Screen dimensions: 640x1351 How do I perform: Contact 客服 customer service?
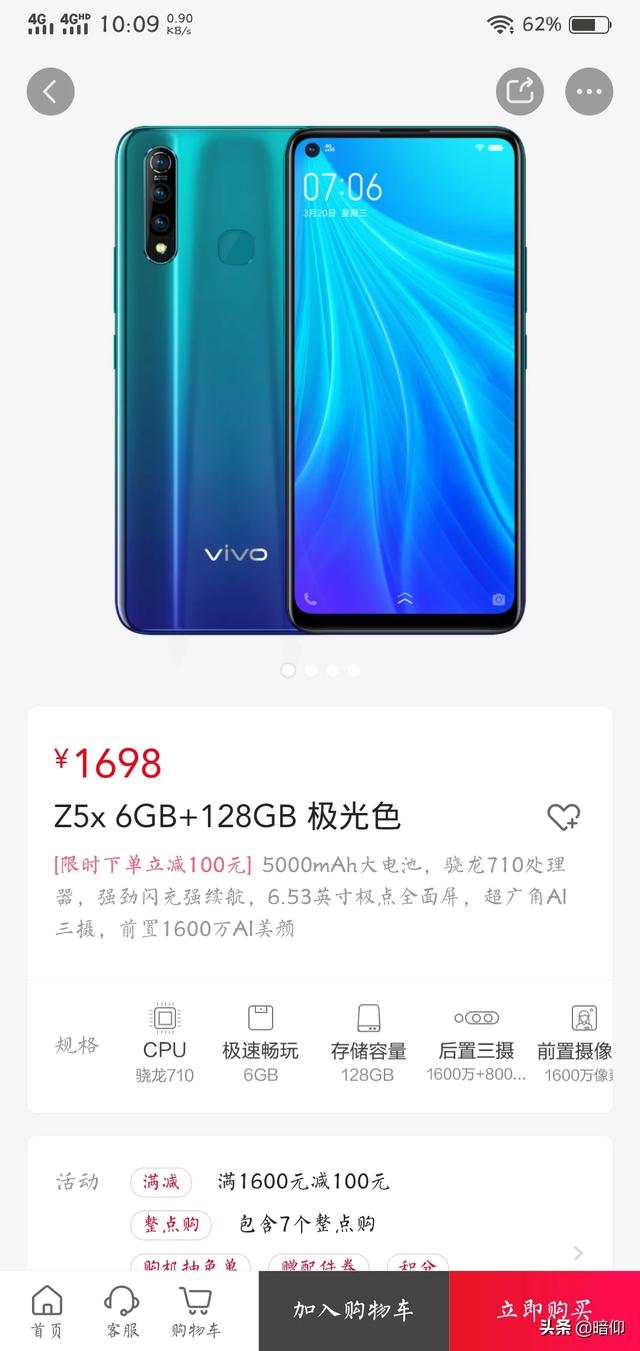[121, 1312]
